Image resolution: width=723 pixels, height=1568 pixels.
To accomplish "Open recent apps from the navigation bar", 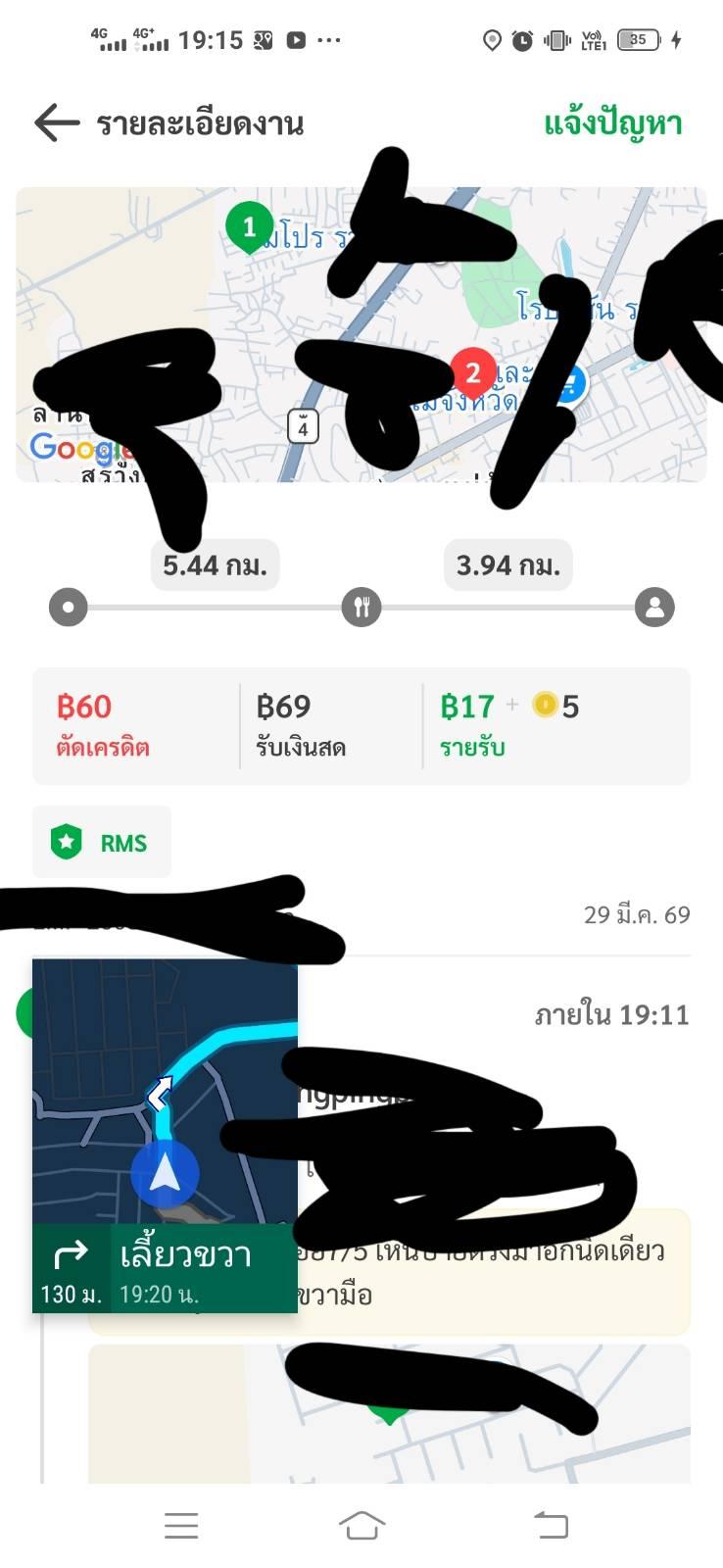I will [x=181, y=1525].
